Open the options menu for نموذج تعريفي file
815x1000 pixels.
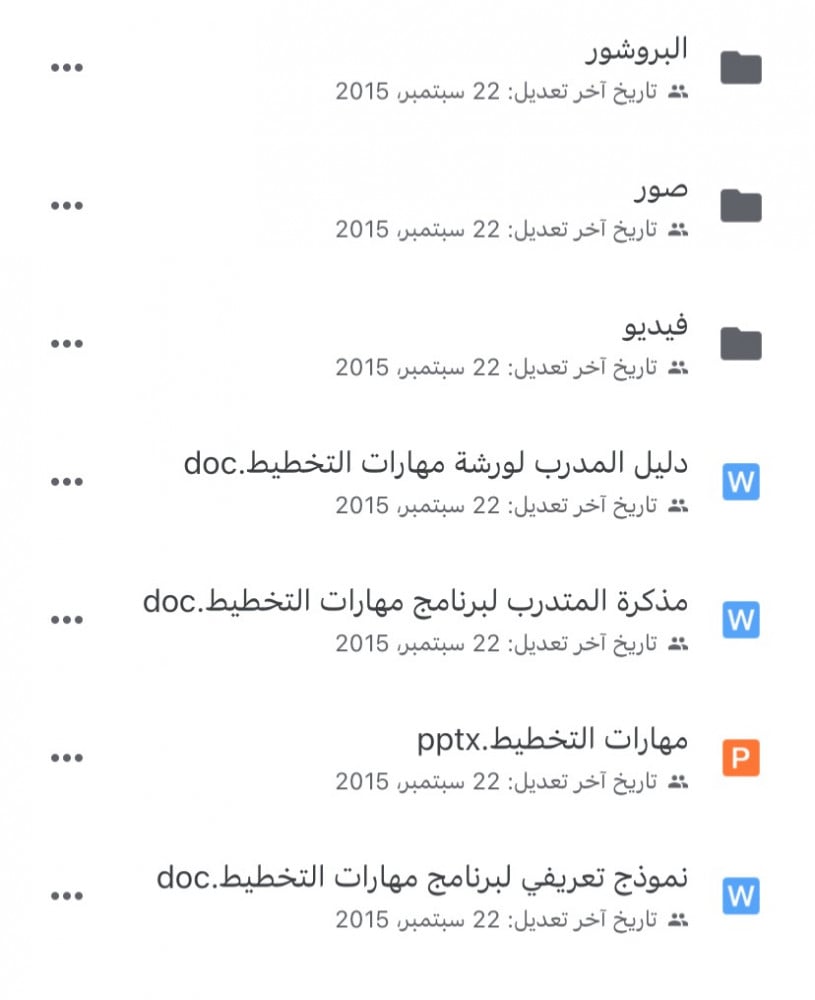tap(67, 896)
